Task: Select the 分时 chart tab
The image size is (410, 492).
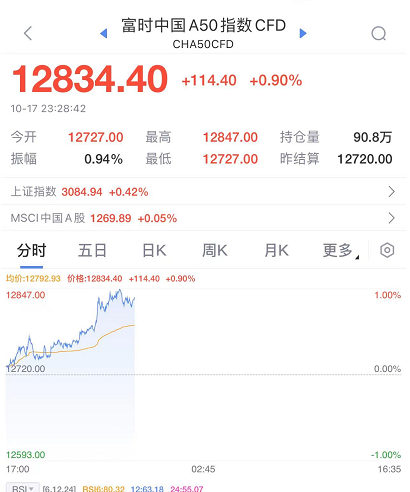Action: [31, 251]
